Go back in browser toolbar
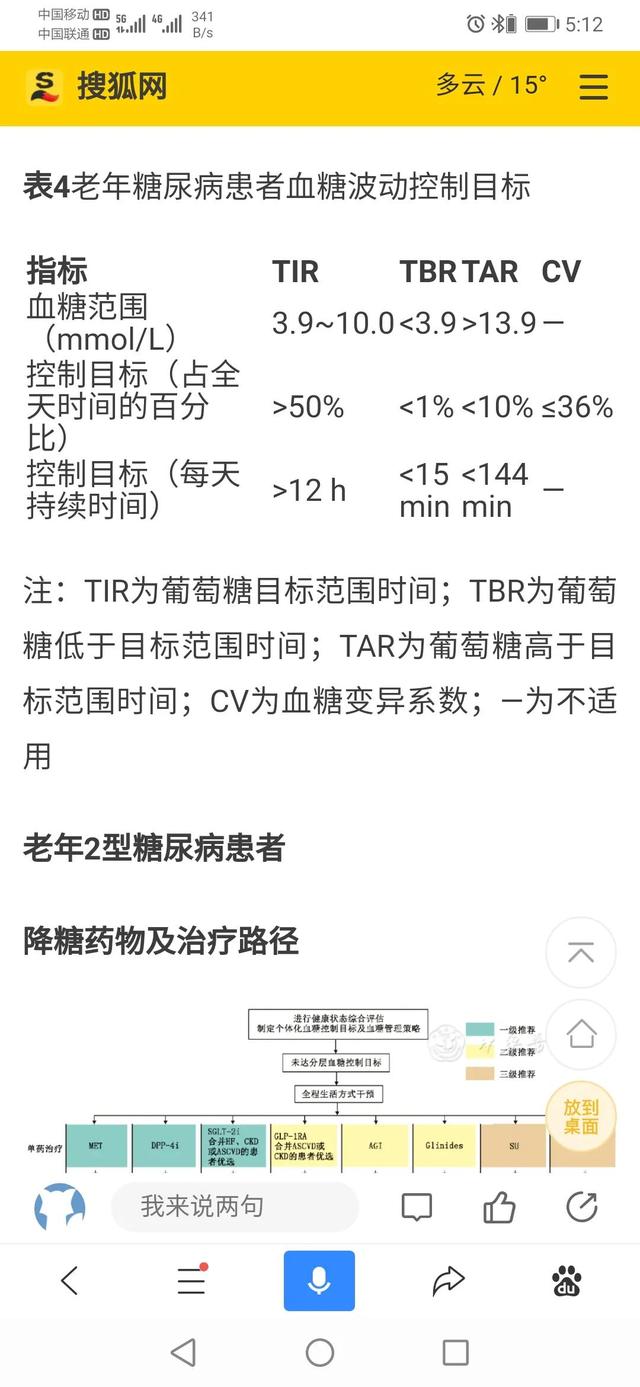This screenshot has width=640, height=1387. (x=68, y=1280)
